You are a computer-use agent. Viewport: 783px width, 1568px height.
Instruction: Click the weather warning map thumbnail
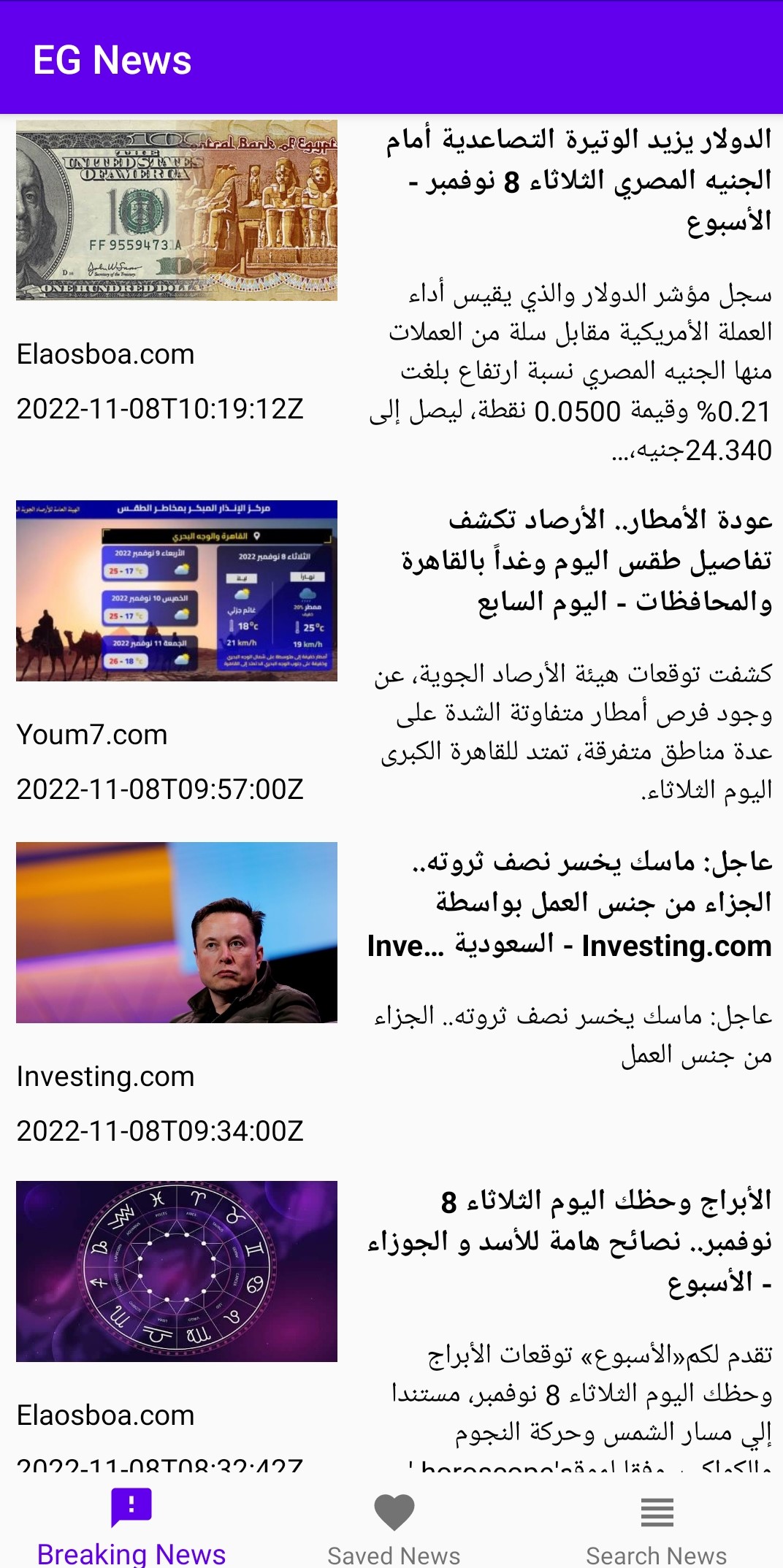(x=176, y=592)
